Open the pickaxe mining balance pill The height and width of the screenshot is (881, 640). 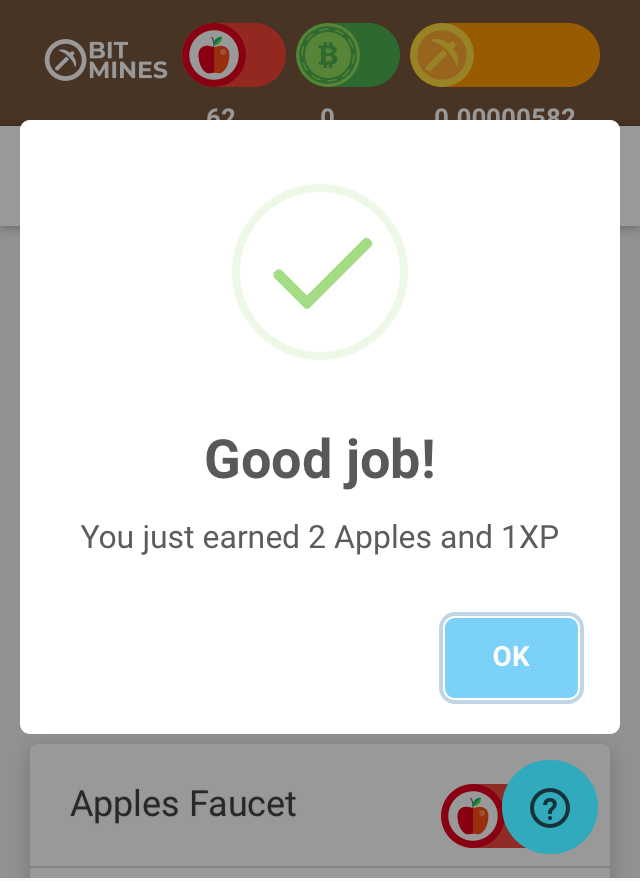[505, 55]
